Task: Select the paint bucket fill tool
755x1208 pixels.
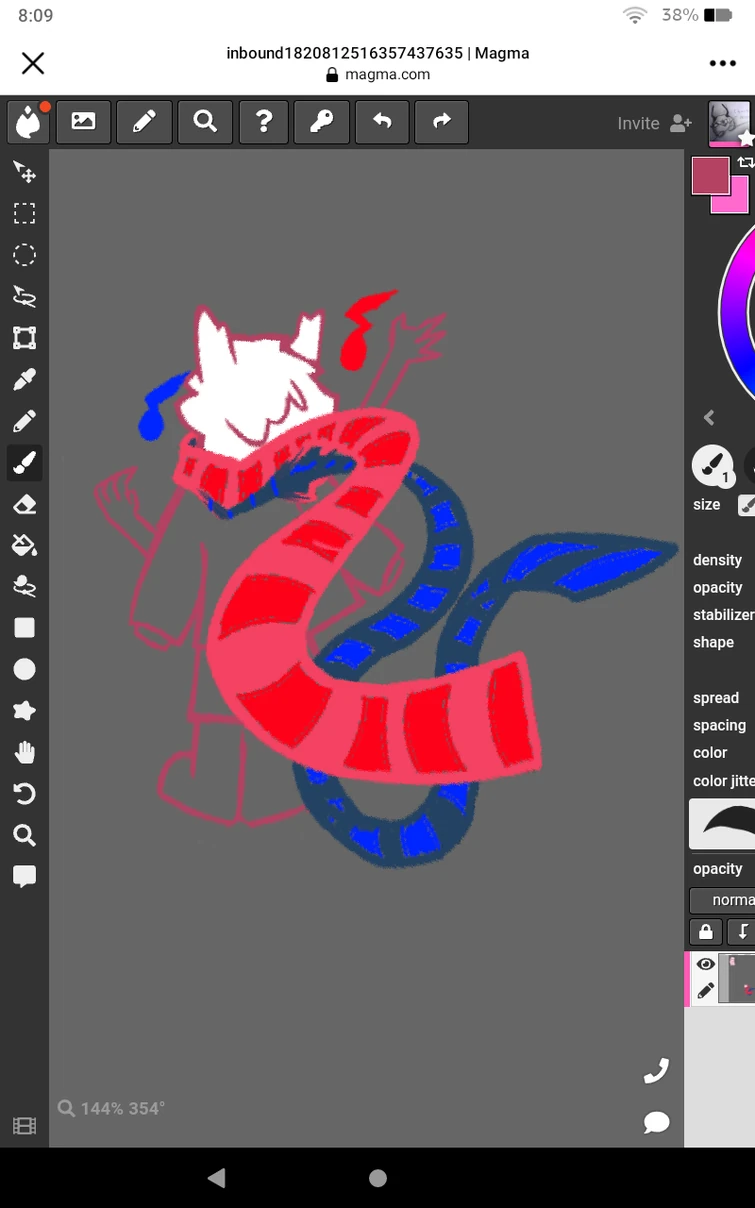Action: click(24, 545)
